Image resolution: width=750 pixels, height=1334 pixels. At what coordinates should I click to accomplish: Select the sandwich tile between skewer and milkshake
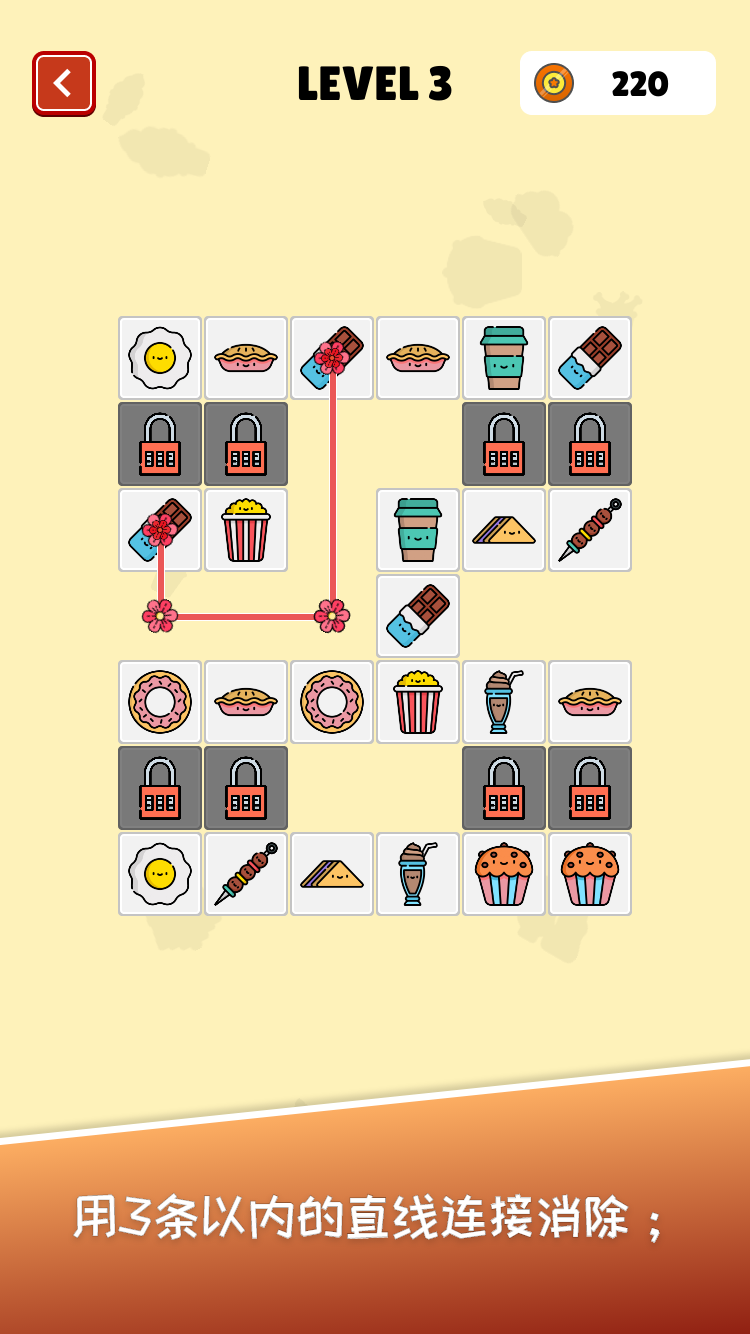(332, 874)
